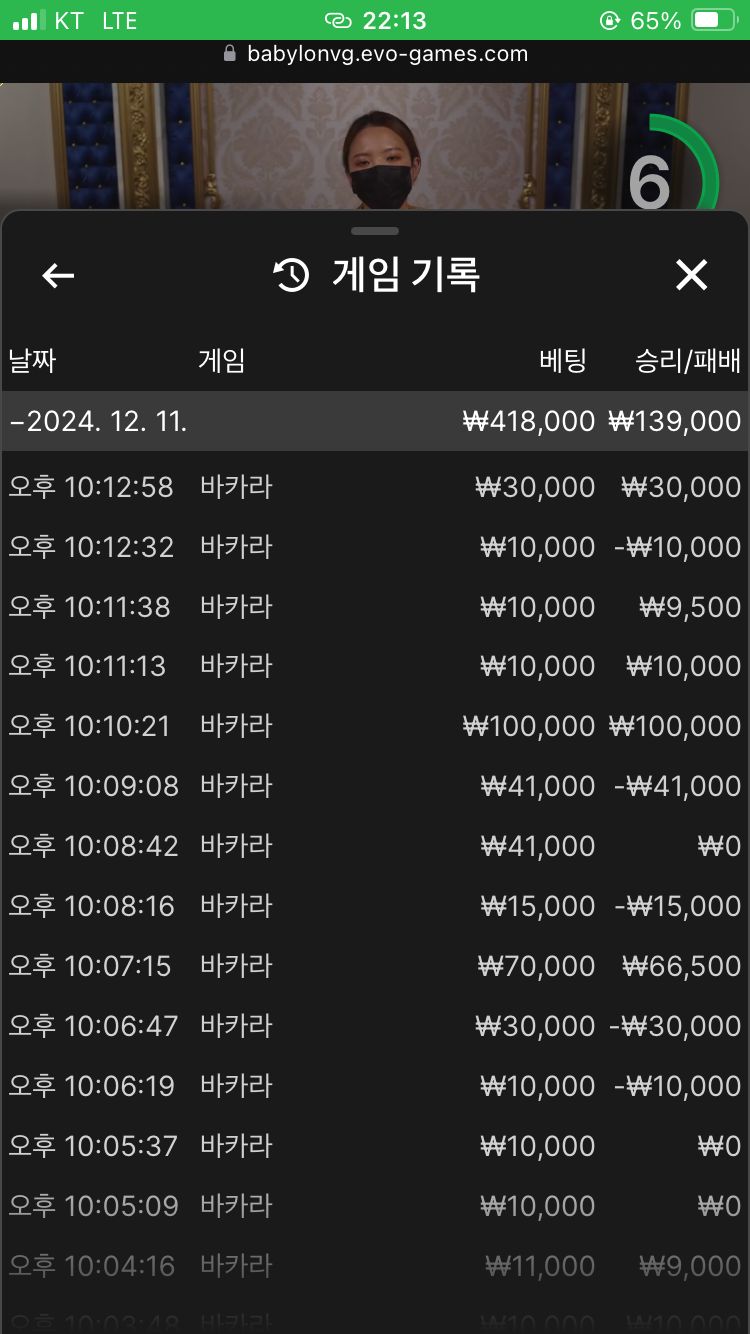The height and width of the screenshot is (1334, 750).
Task: Open the 오후 10:08:42 game record
Action: click(375, 846)
